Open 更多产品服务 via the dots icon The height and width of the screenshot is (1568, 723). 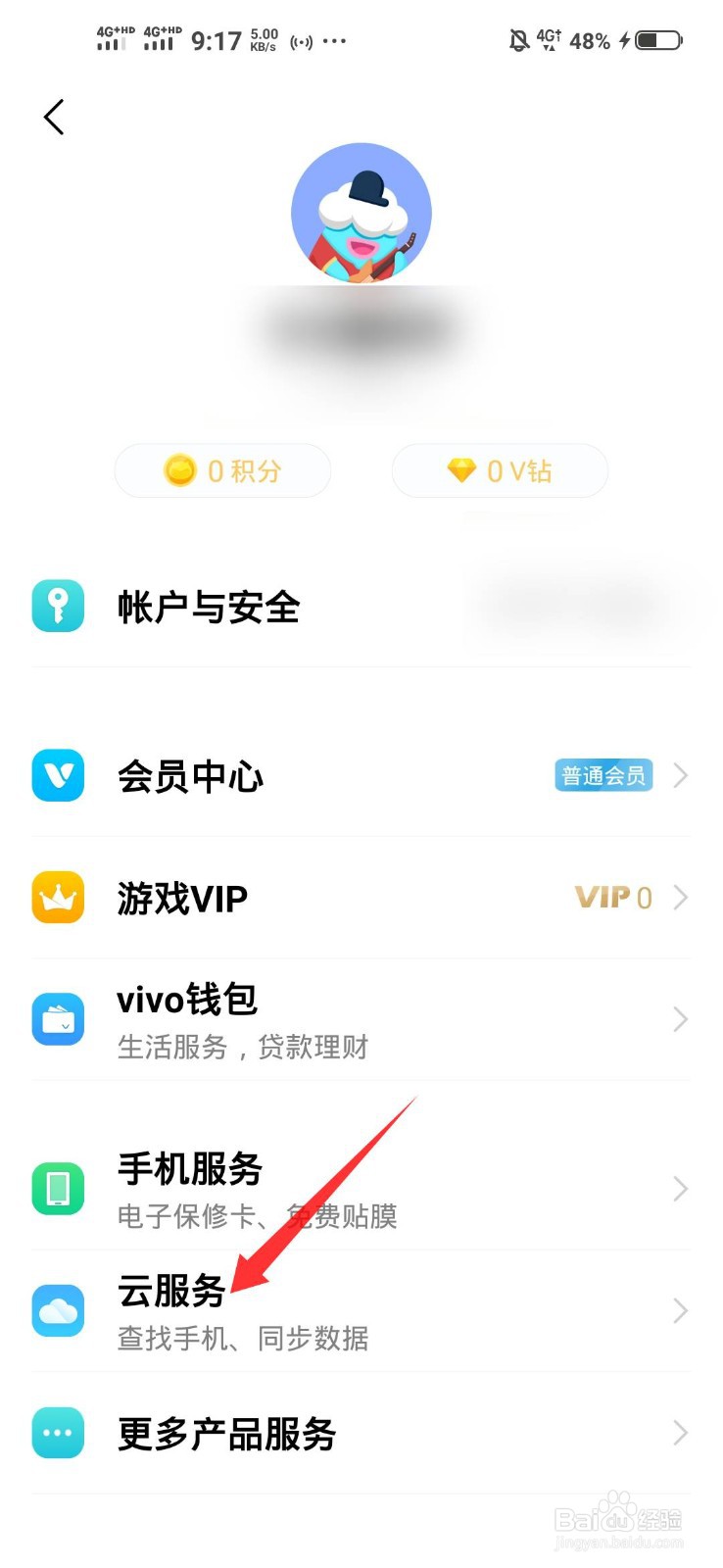pos(58,1433)
